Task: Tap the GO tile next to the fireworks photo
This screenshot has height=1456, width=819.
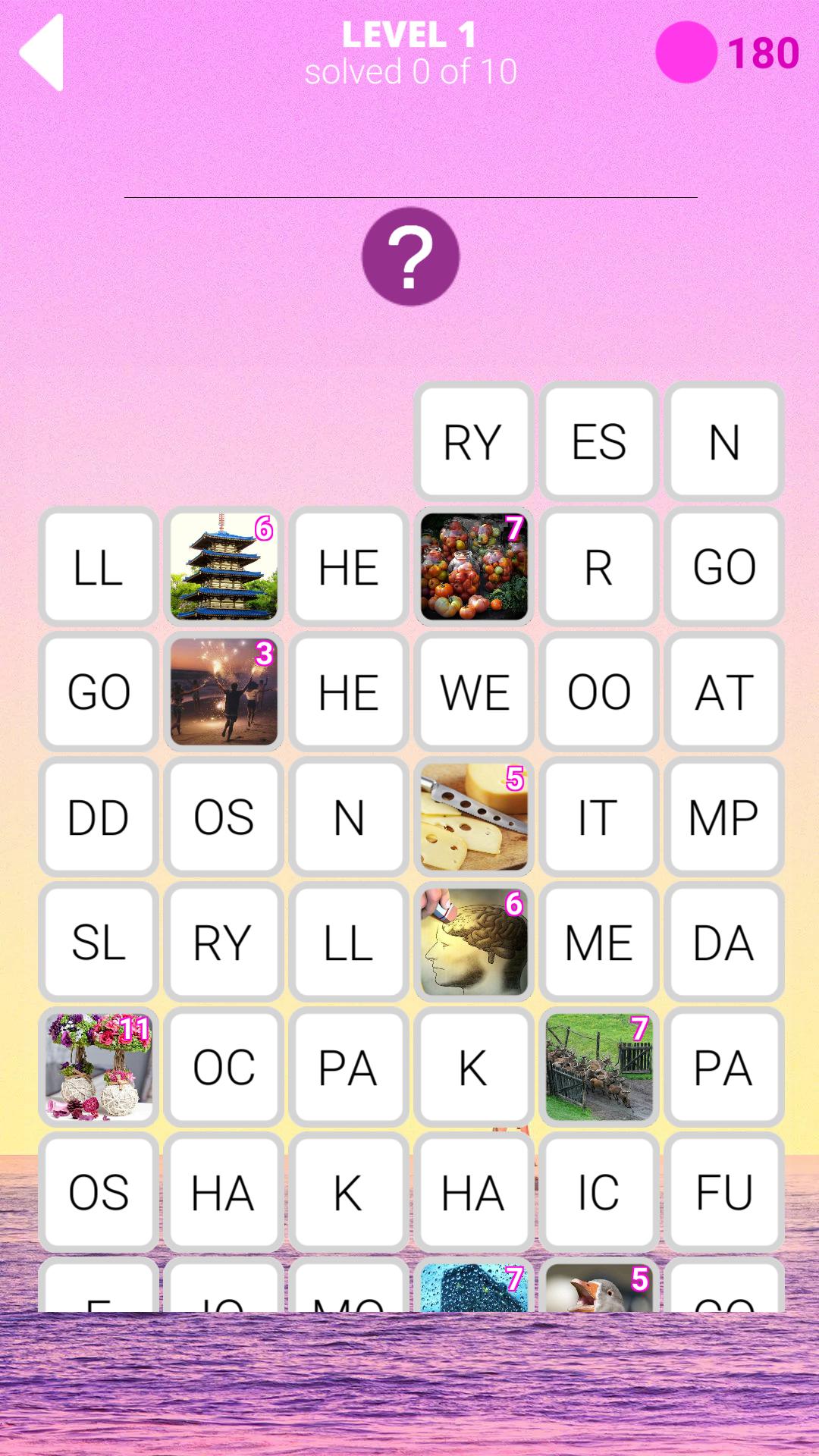Action: [98, 692]
